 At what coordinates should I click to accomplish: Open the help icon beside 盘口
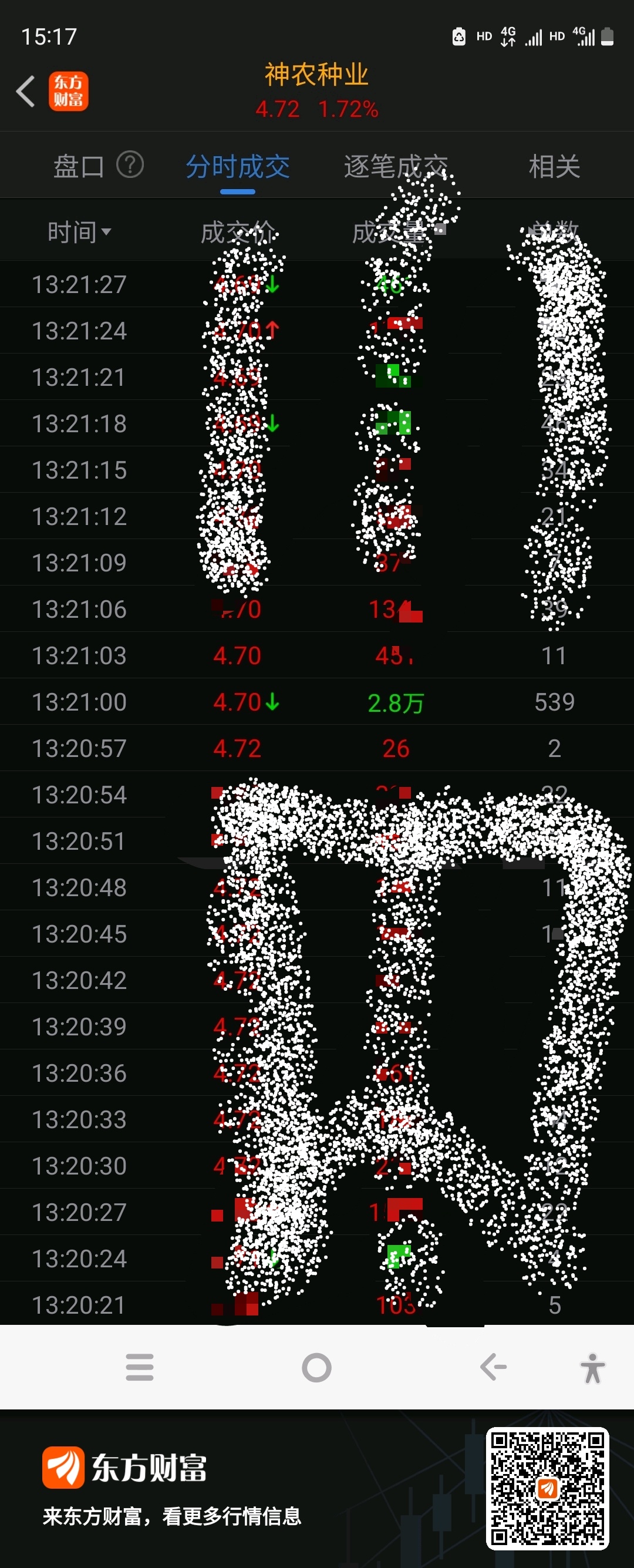coord(130,164)
